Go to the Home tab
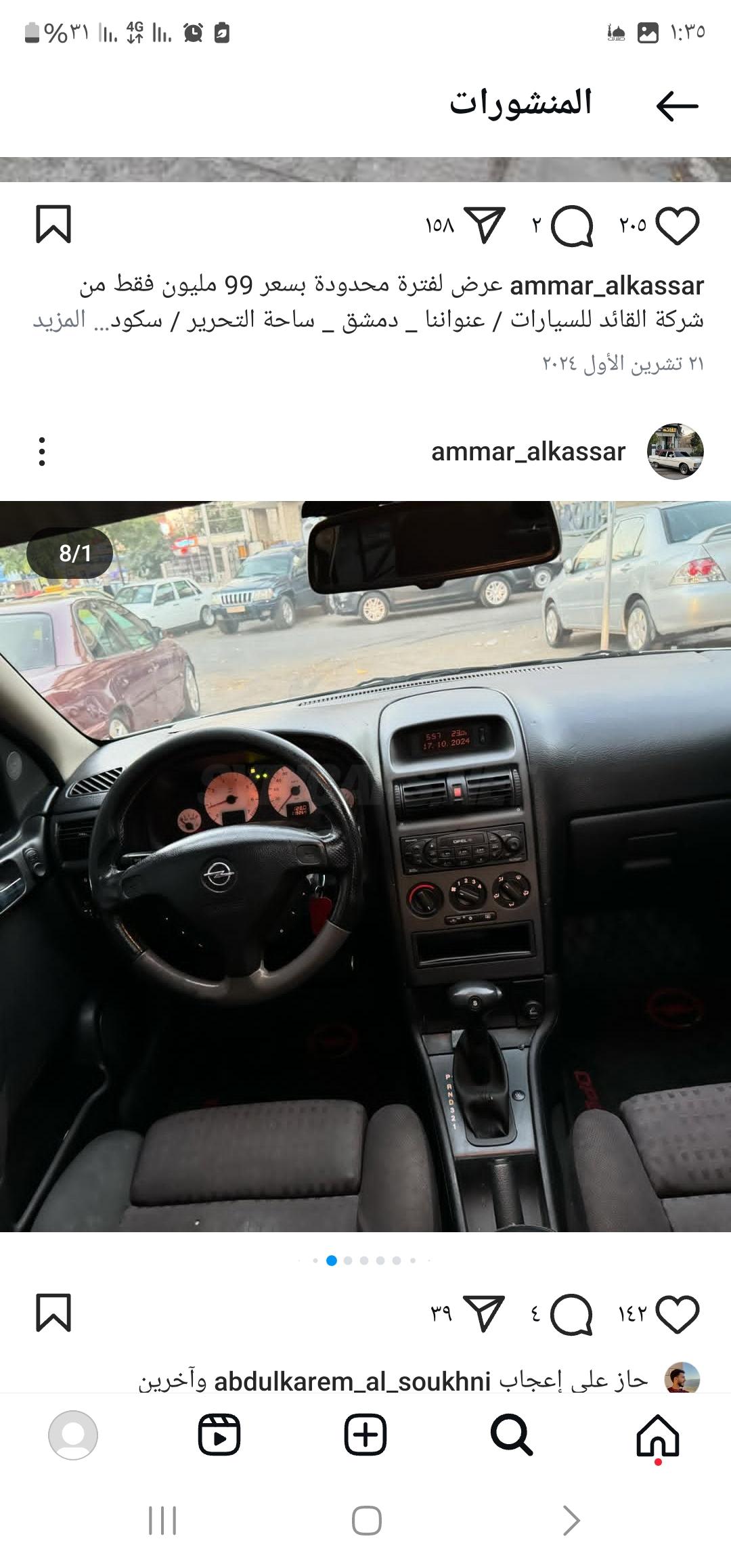 (658, 1435)
